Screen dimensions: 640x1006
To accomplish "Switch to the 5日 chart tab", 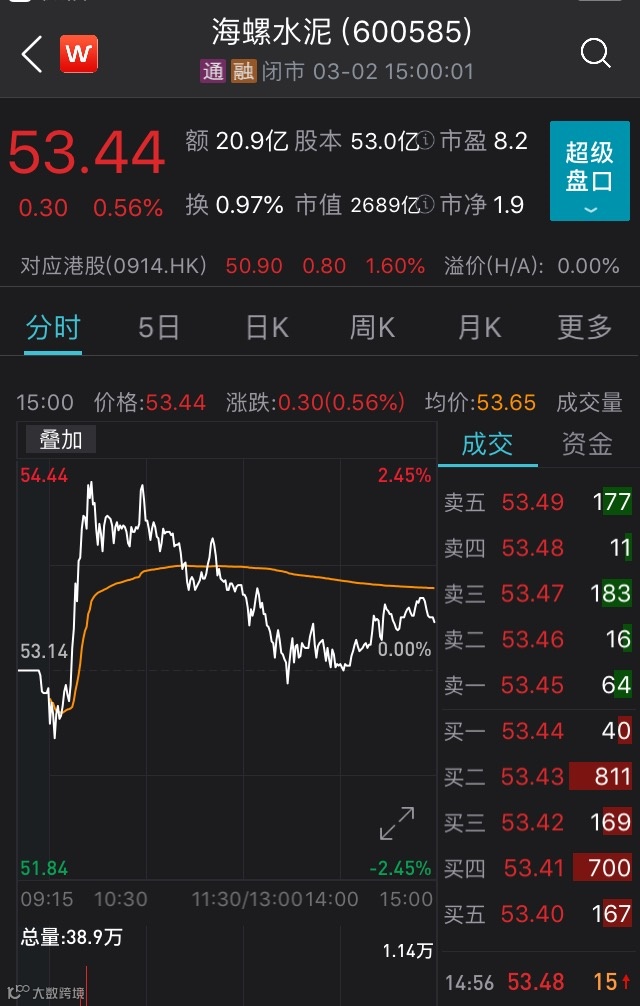I will pos(159,327).
